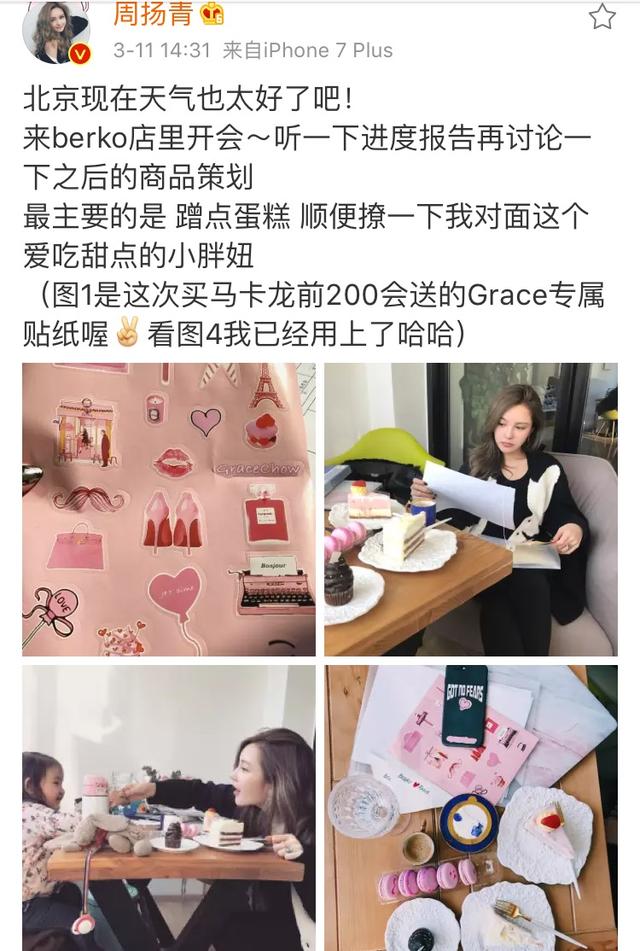Open the photo with the little girl
This screenshot has height=951, width=640.
pos(169,808)
